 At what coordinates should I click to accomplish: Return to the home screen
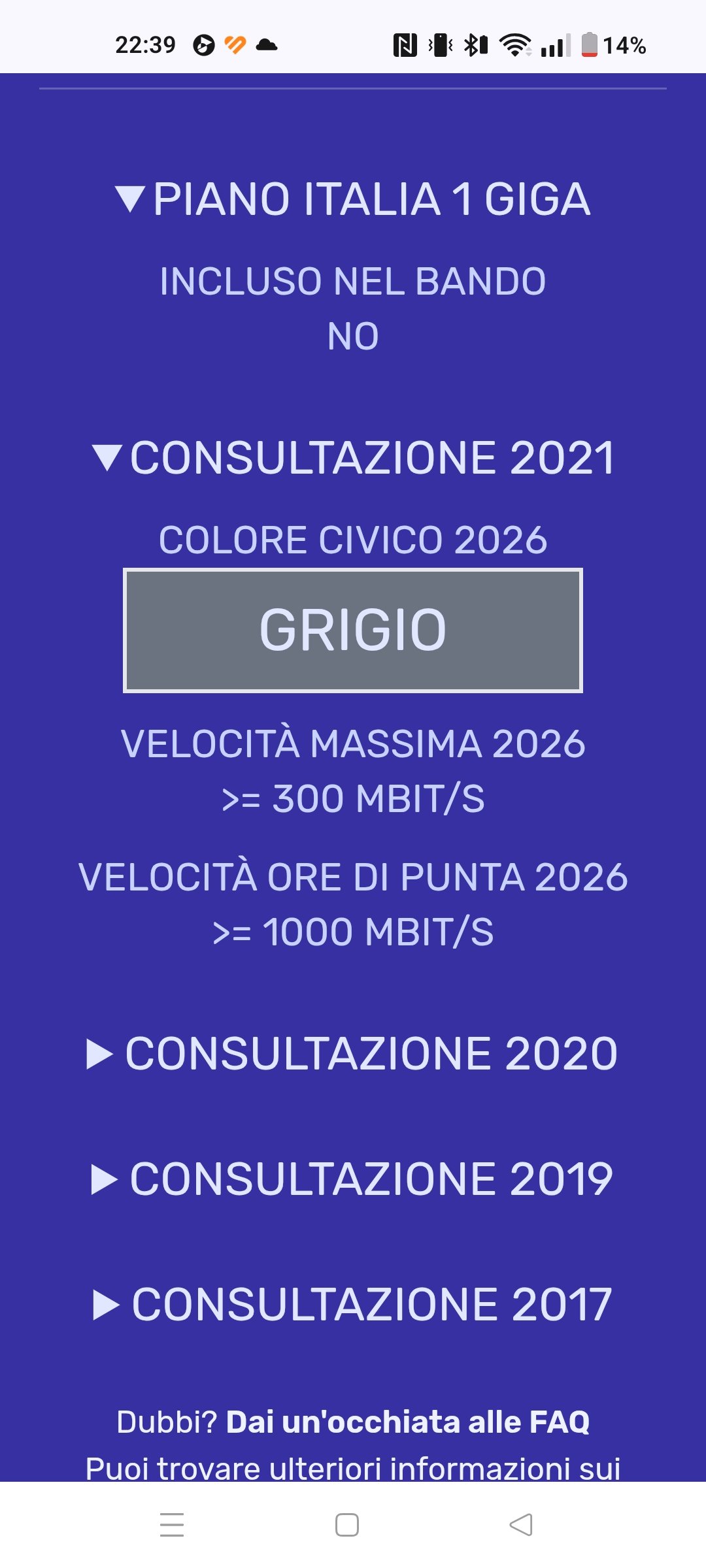346,1525
